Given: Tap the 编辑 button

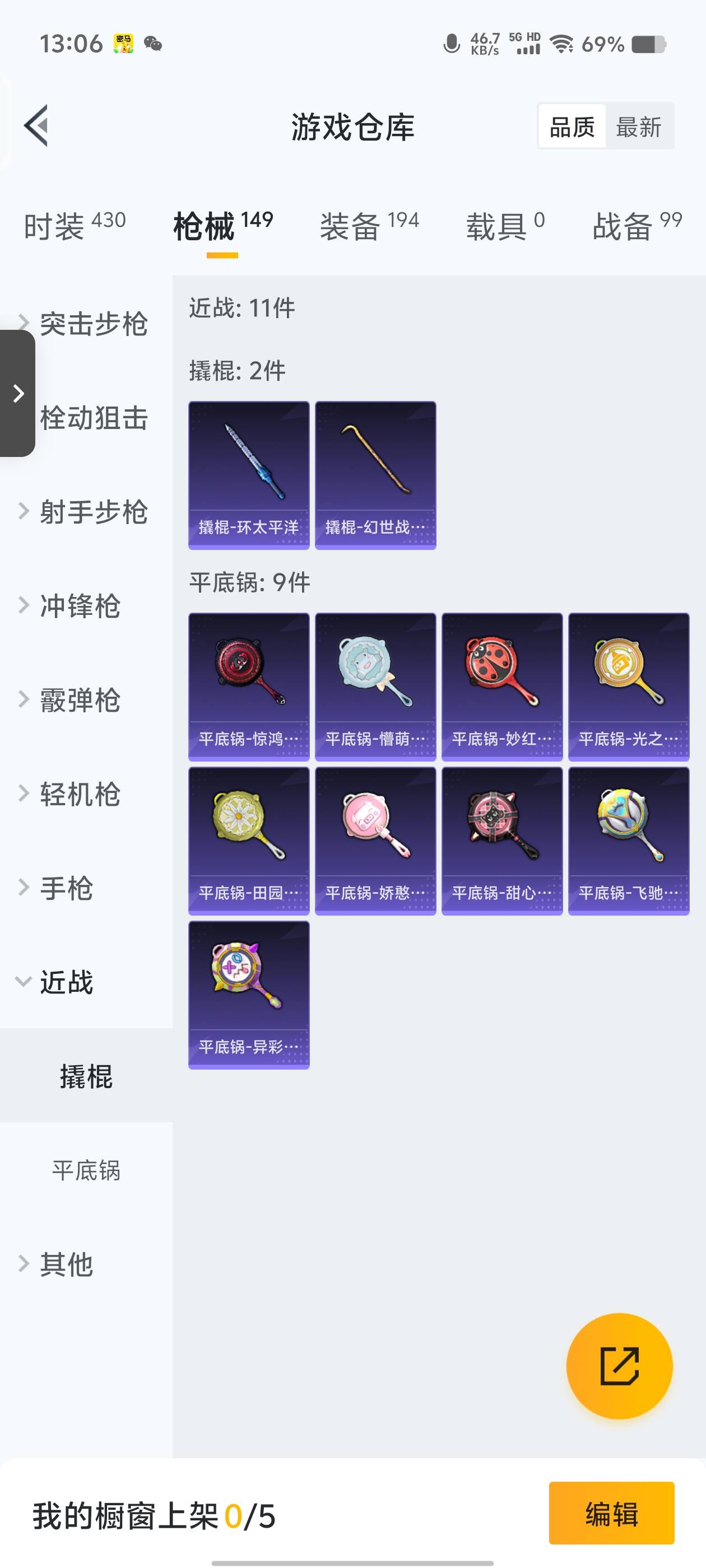Looking at the screenshot, I should (x=611, y=1513).
